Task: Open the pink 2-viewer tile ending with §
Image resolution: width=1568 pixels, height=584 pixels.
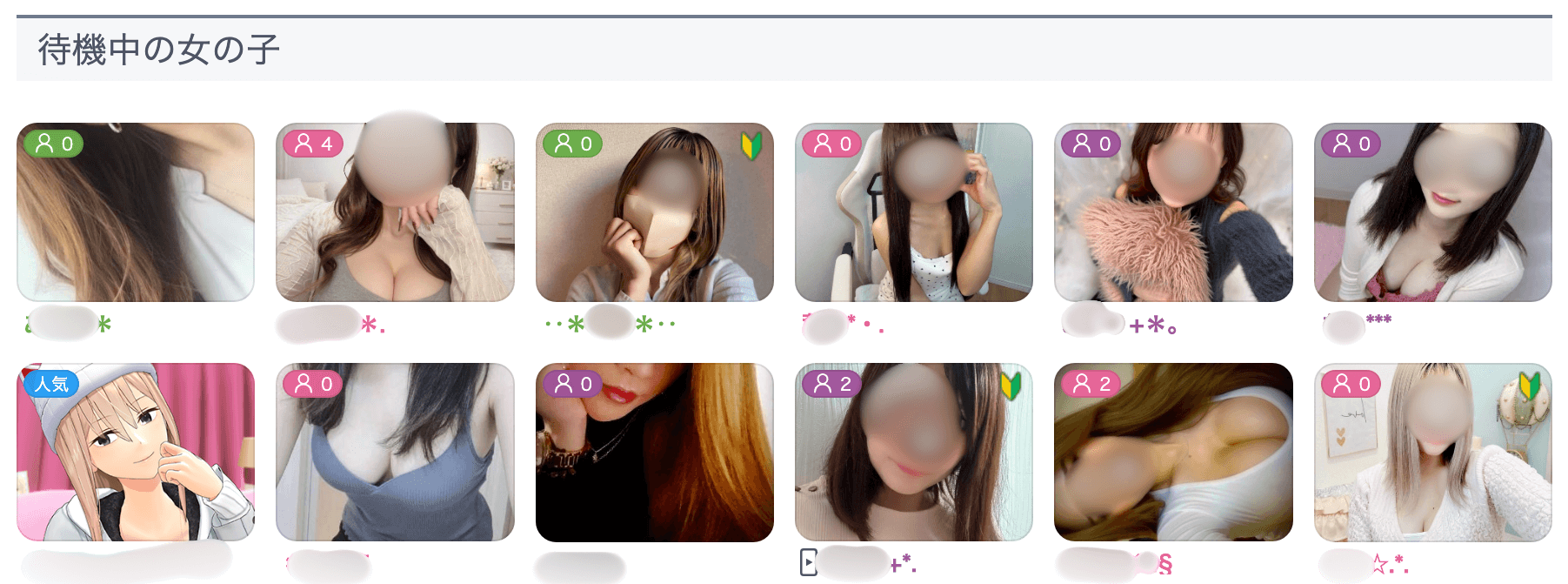Action: click(1173, 453)
